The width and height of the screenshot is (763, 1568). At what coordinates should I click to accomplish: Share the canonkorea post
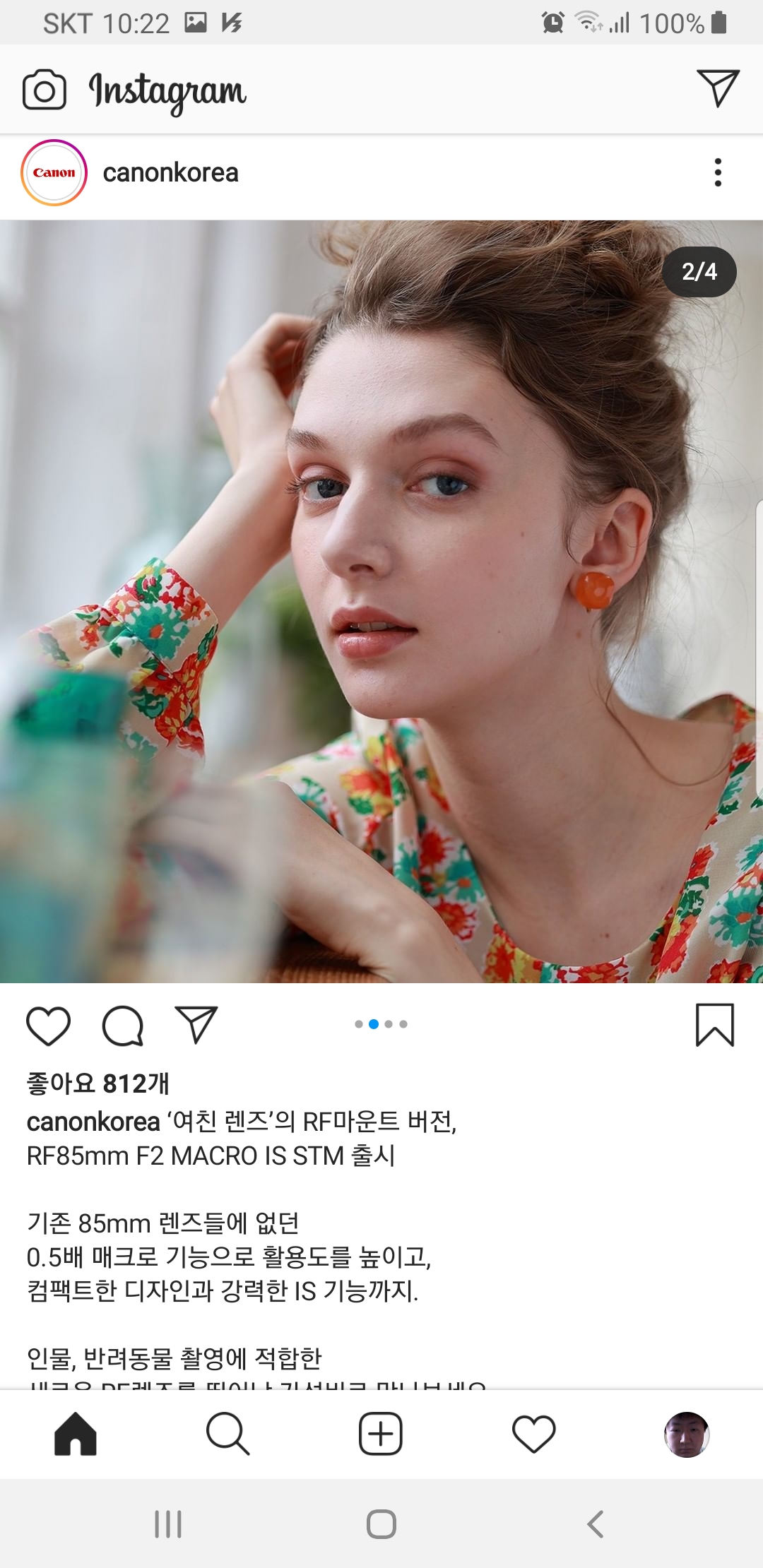click(196, 1025)
